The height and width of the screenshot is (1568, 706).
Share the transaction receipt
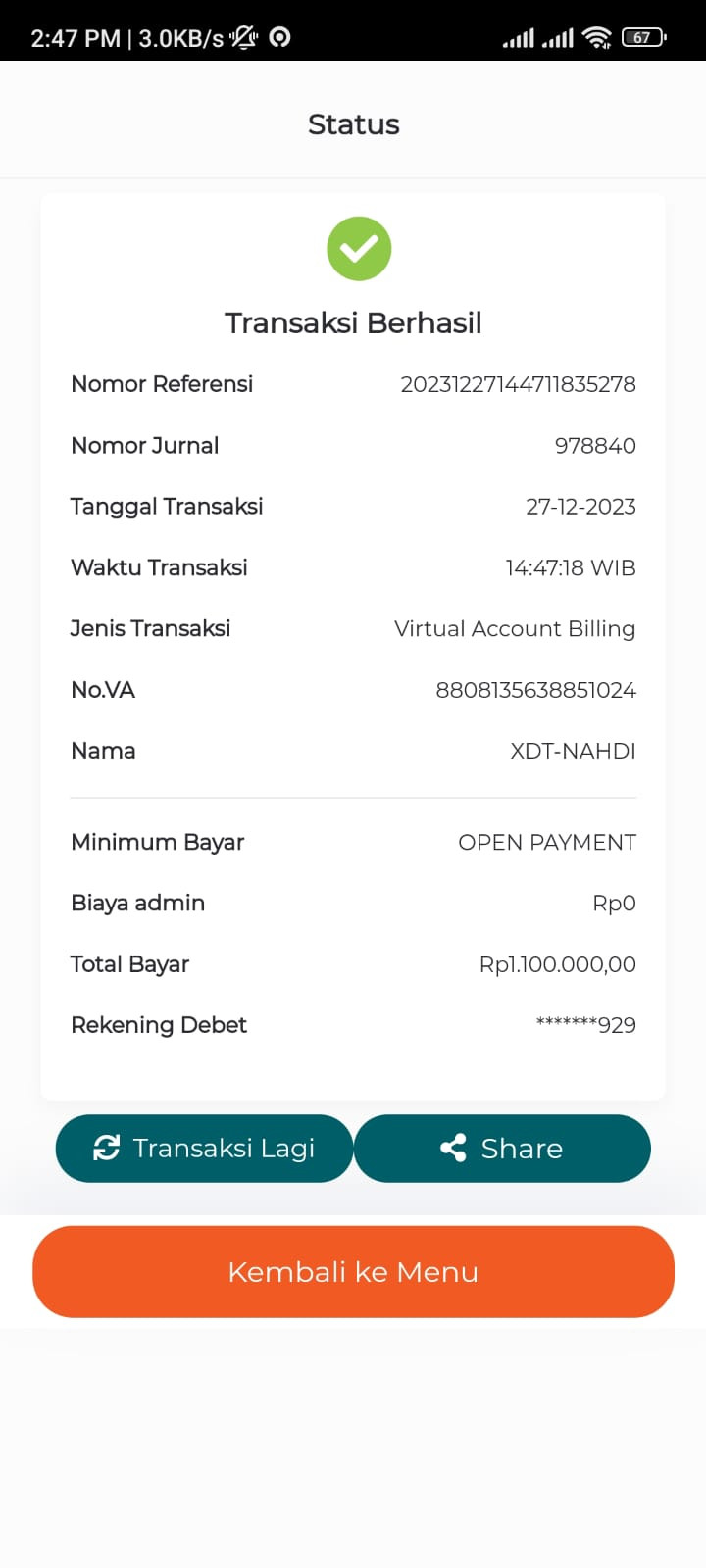tap(502, 1148)
